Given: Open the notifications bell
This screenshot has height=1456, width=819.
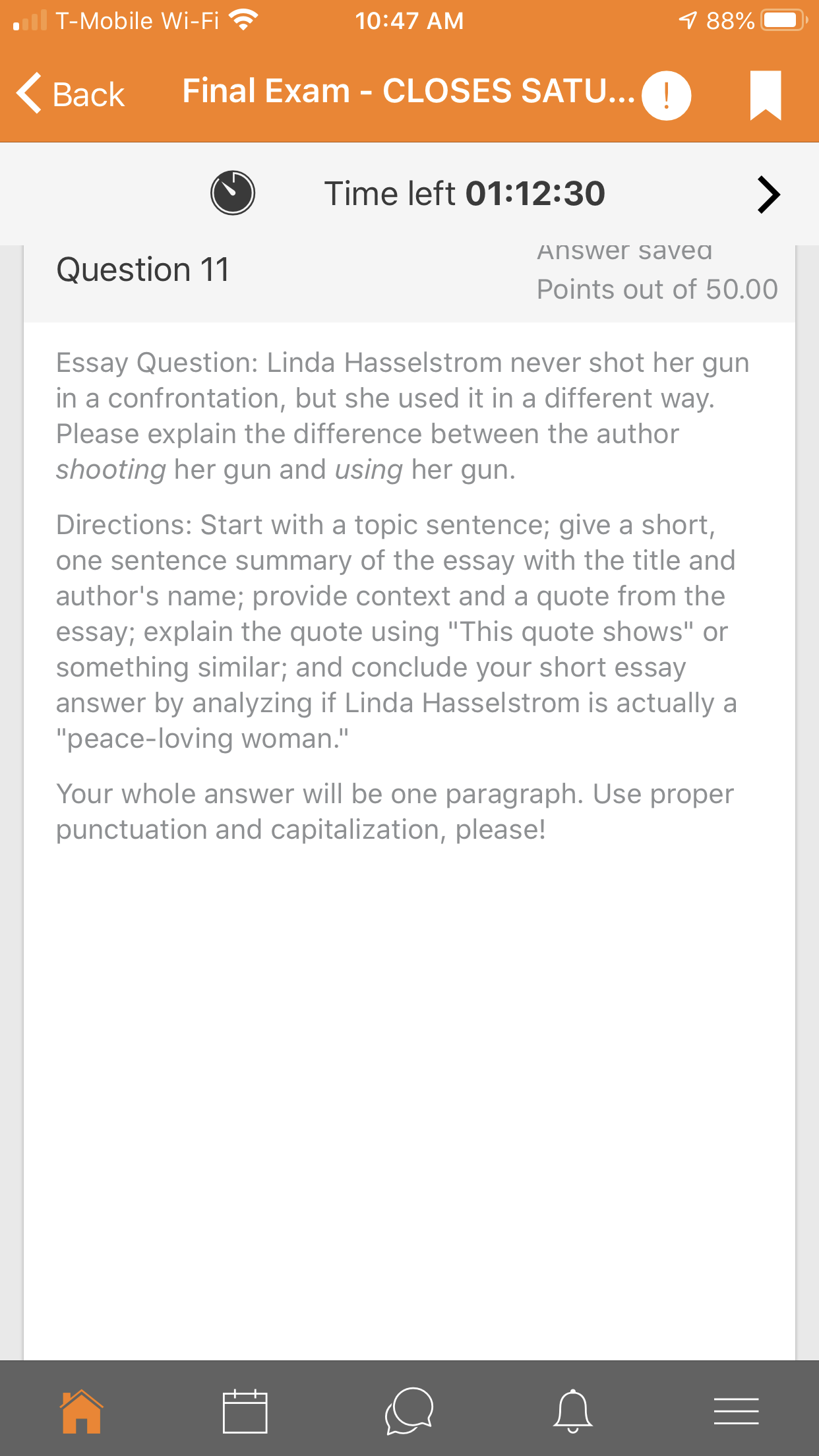Looking at the screenshot, I should 573,1411.
